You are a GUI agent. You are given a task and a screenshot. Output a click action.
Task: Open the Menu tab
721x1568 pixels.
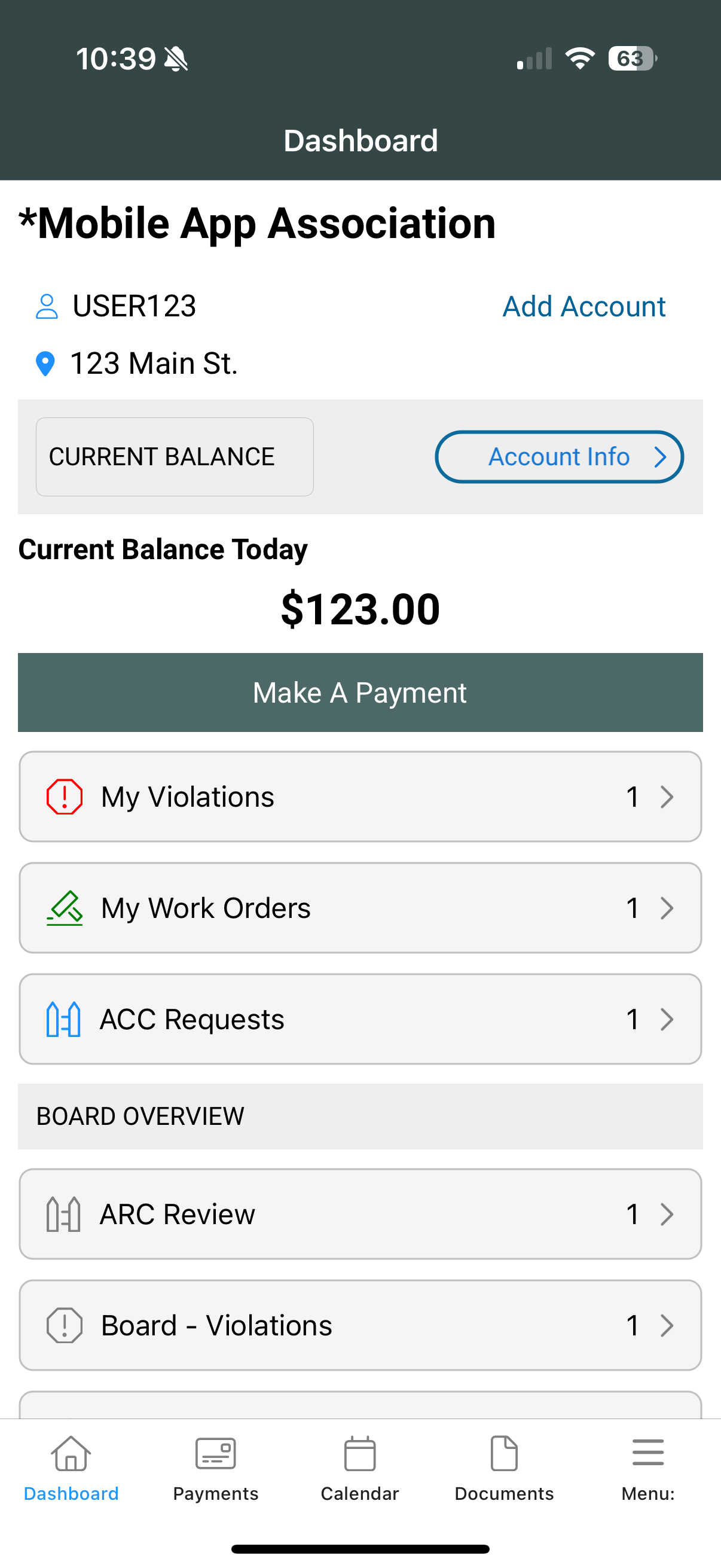point(648,1469)
